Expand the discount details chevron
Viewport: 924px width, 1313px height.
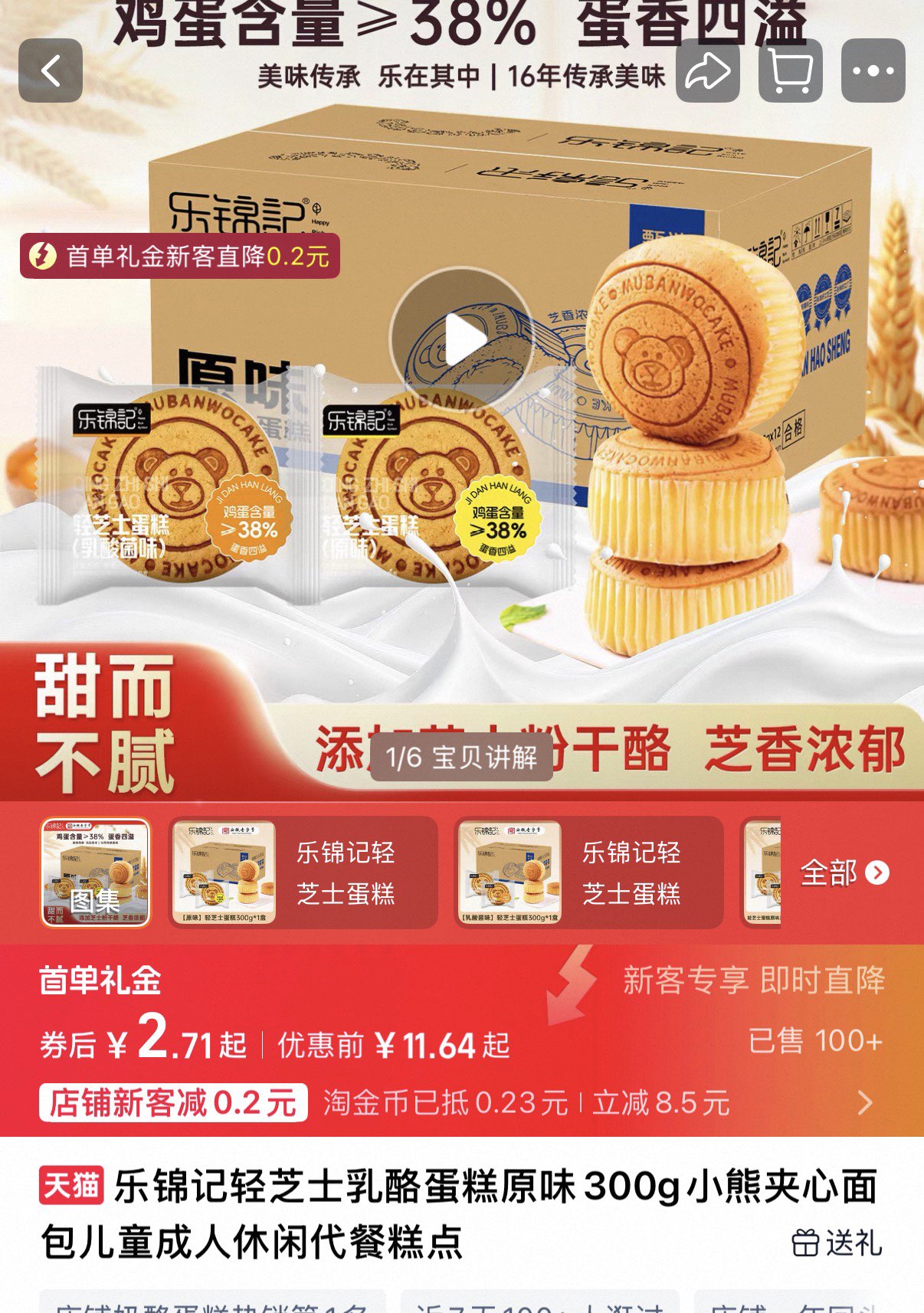865,1103
